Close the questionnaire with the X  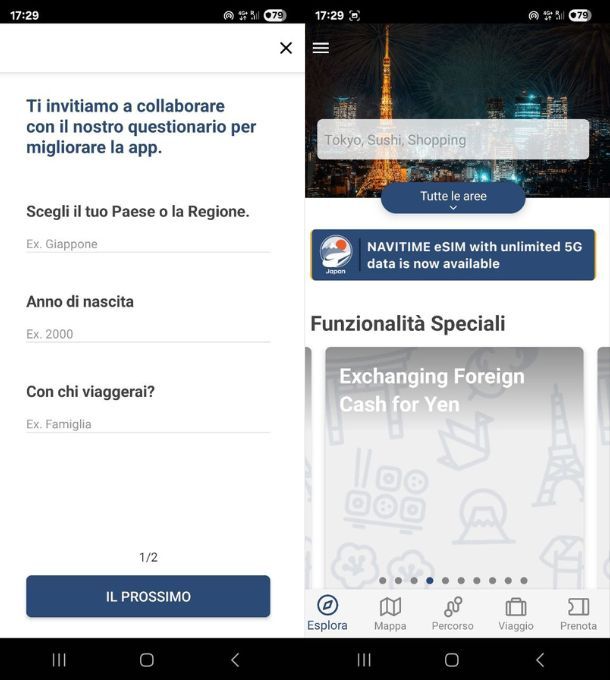click(x=286, y=48)
